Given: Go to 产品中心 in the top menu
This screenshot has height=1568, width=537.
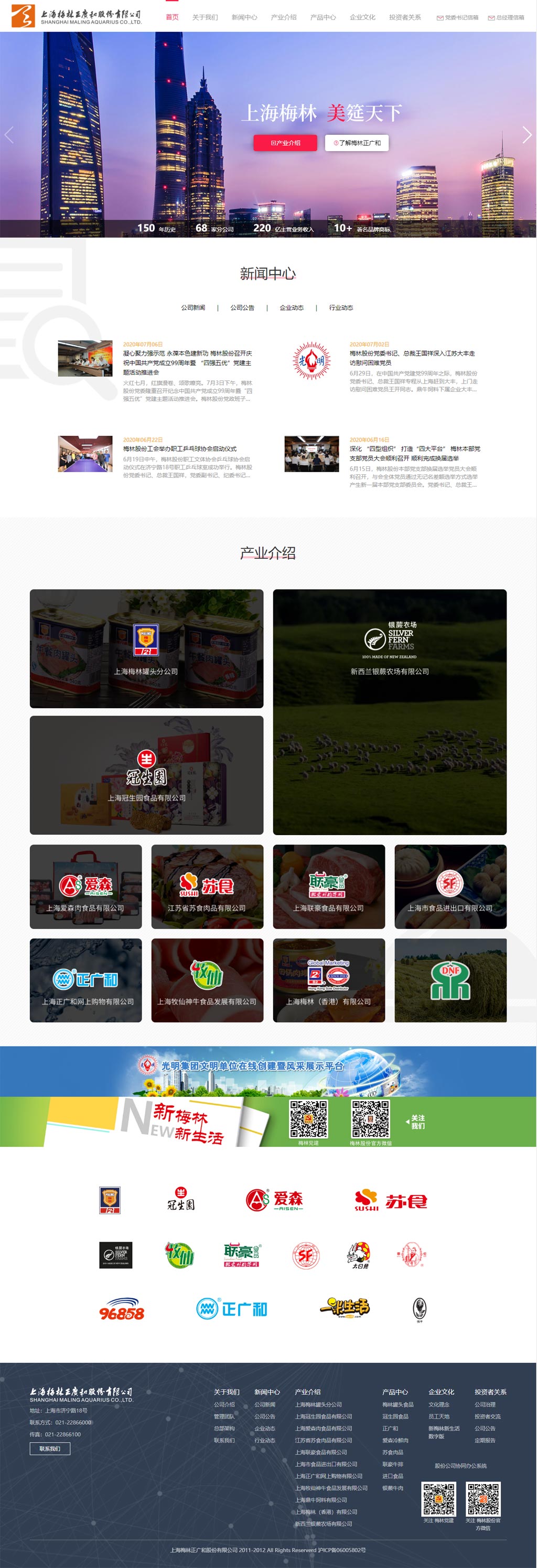Looking at the screenshot, I should pyautogui.click(x=323, y=17).
